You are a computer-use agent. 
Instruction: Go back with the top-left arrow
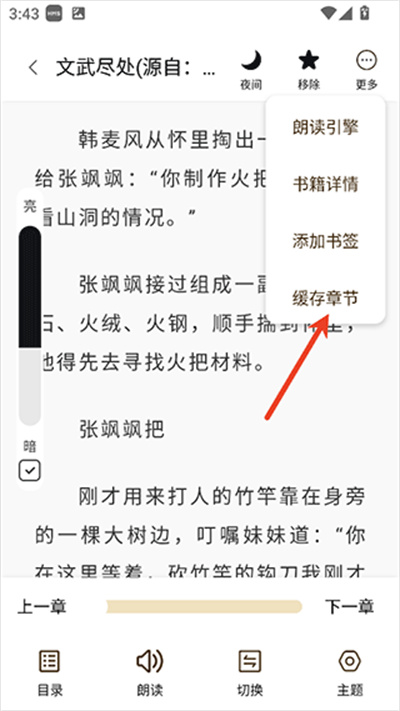[x=33, y=68]
